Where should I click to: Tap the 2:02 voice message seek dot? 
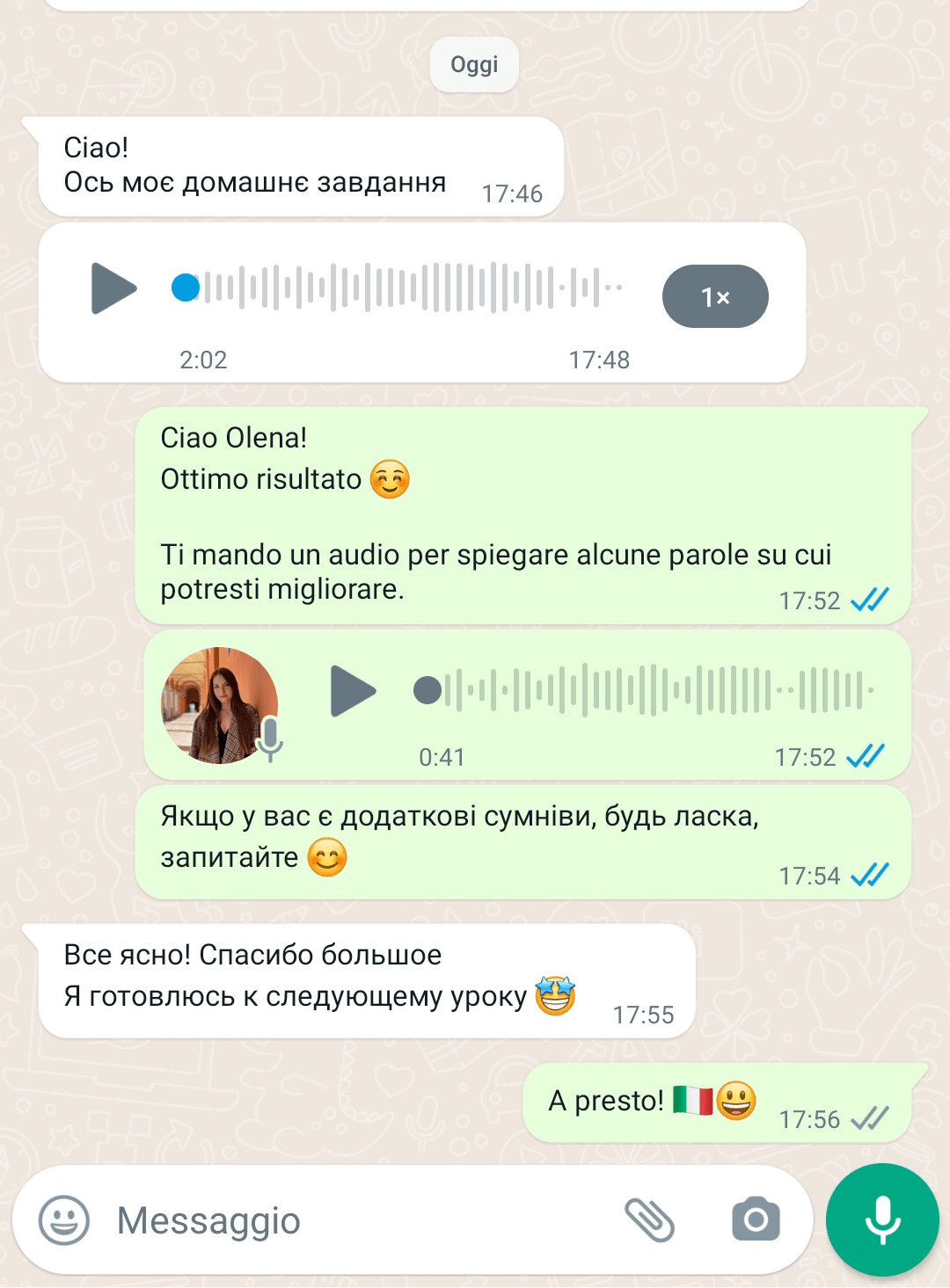pyautogui.click(x=186, y=287)
